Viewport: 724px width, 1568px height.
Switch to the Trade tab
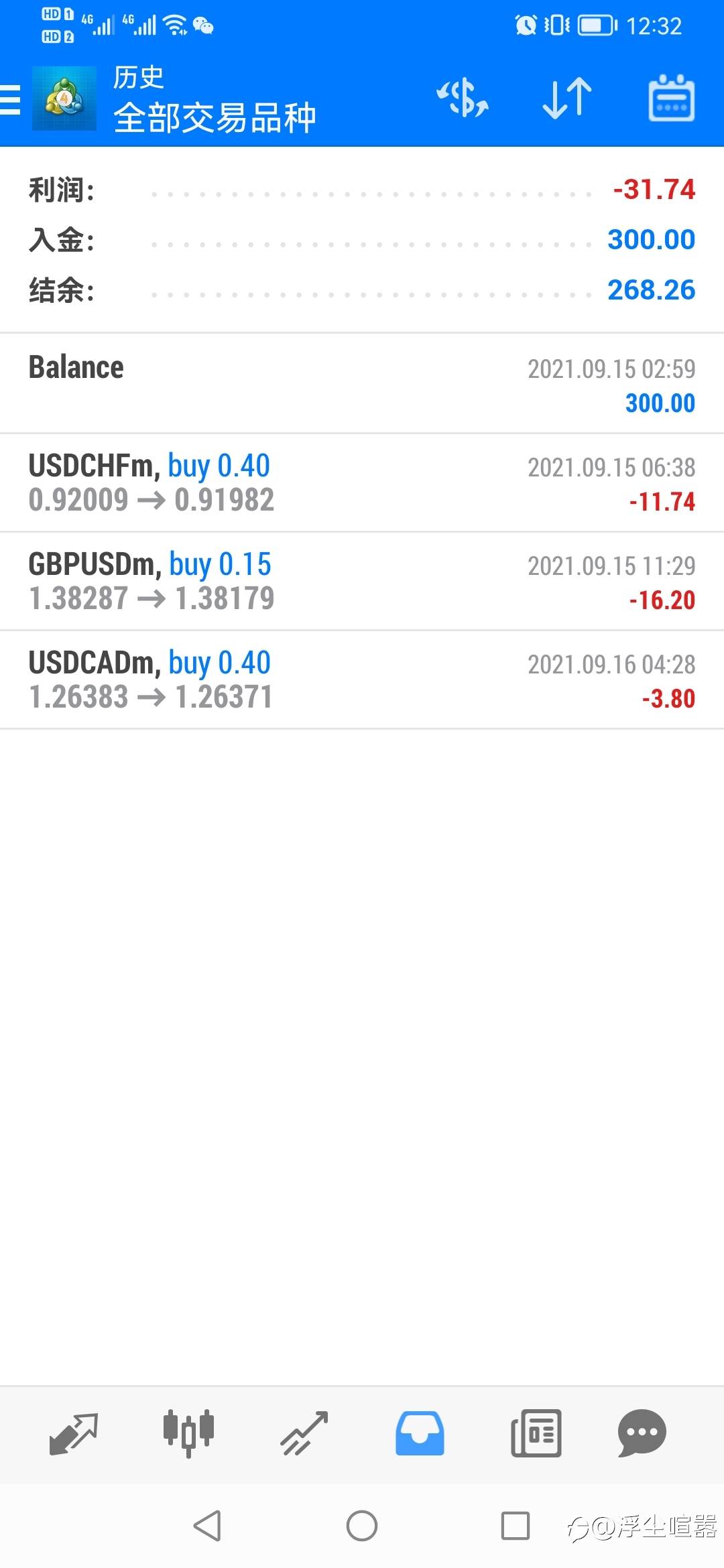click(x=304, y=1433)
